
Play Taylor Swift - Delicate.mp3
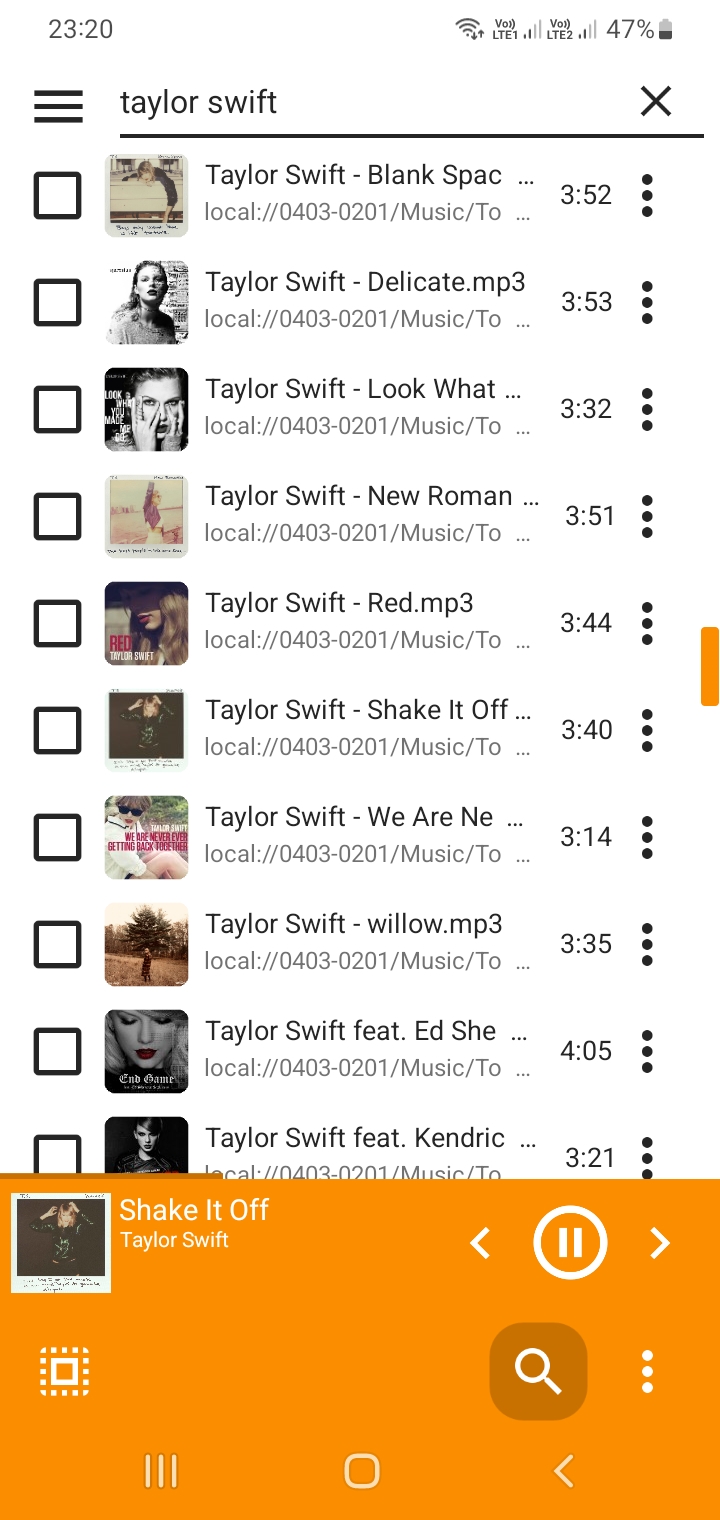click(365, 300)
